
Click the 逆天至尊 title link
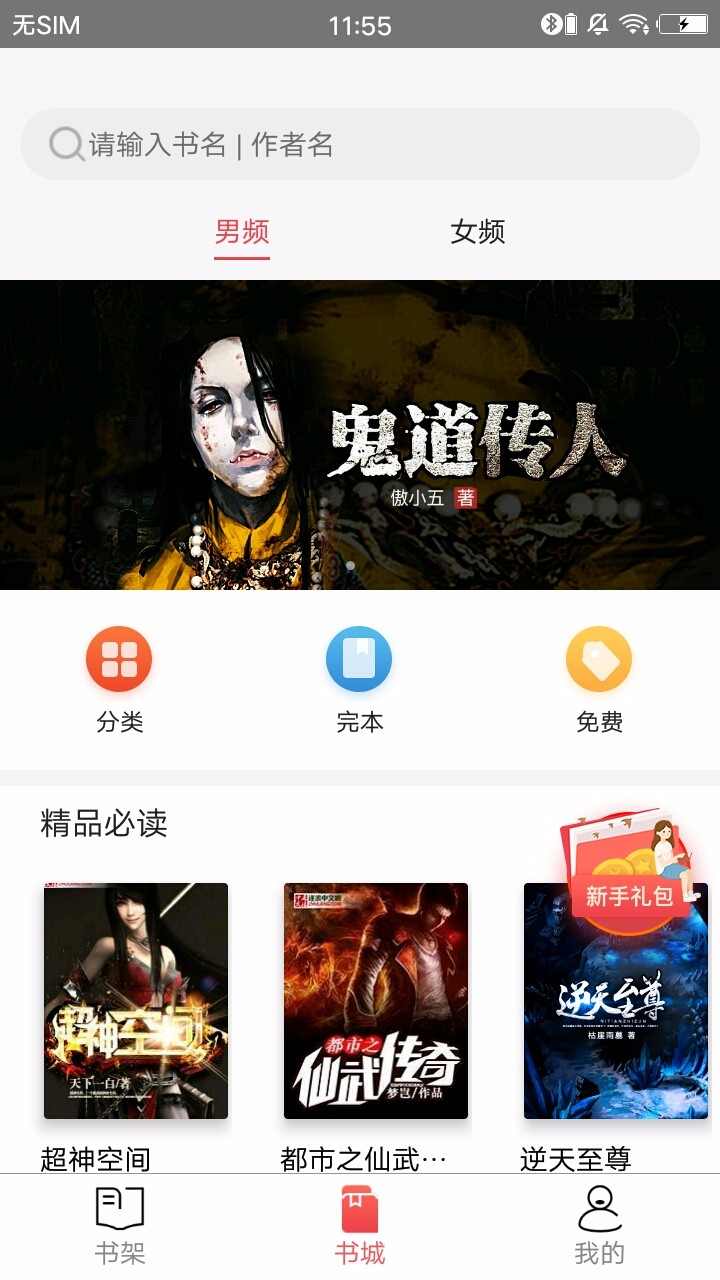[x=578, y=1158]
